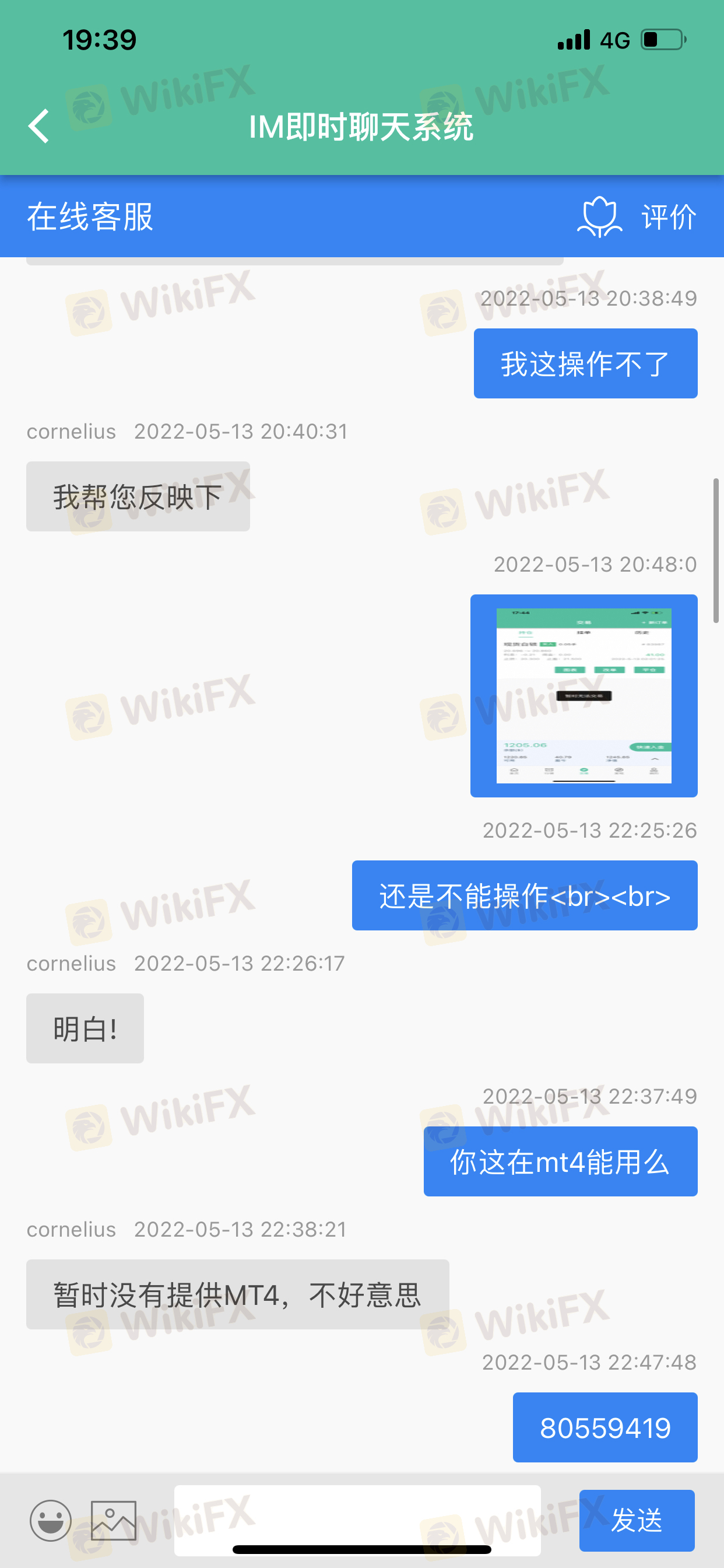Attach a picture to the chat
724x1568 pixels.
point(113,1520)
